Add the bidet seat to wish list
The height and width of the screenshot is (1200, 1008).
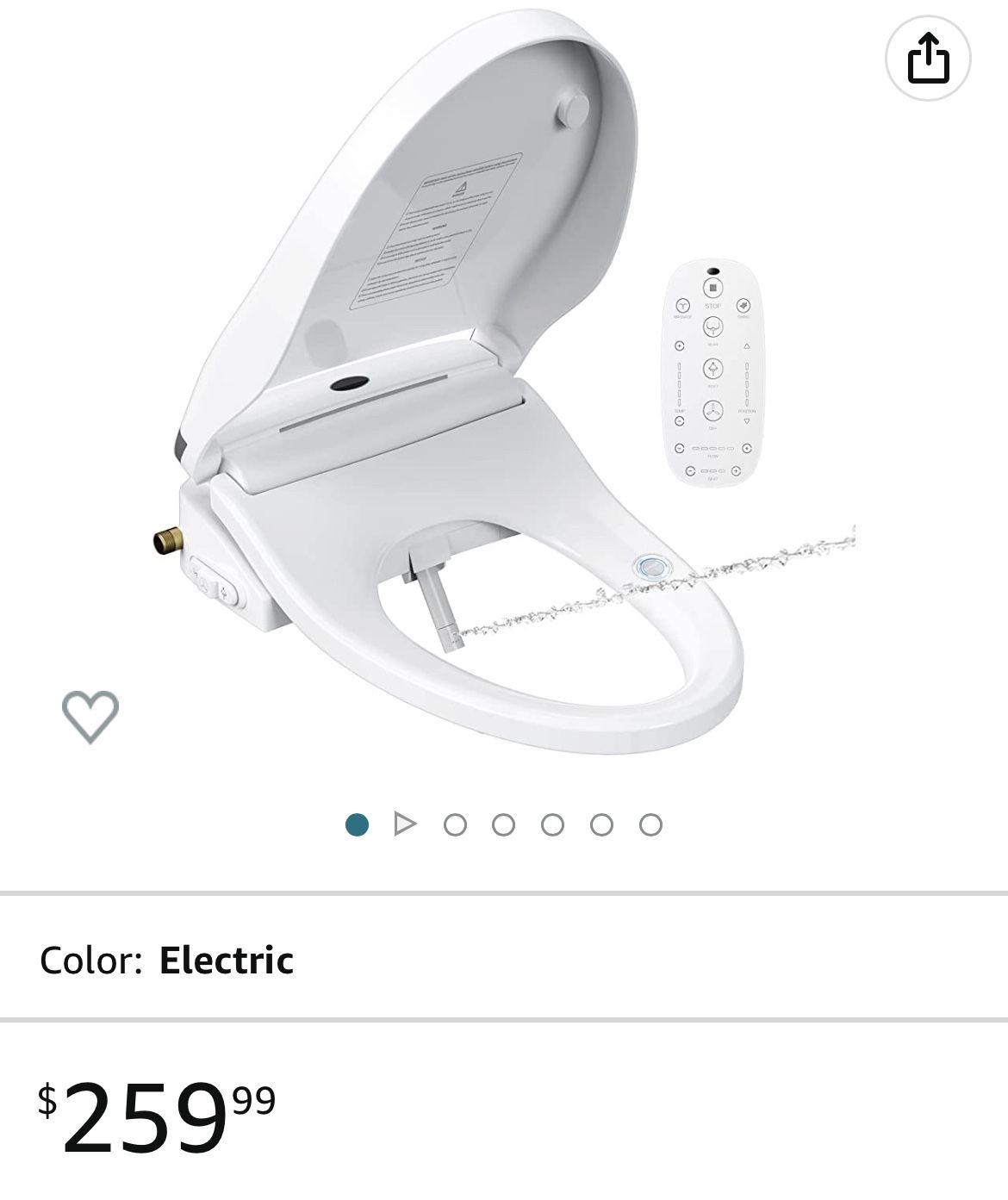tap(90, 716)
